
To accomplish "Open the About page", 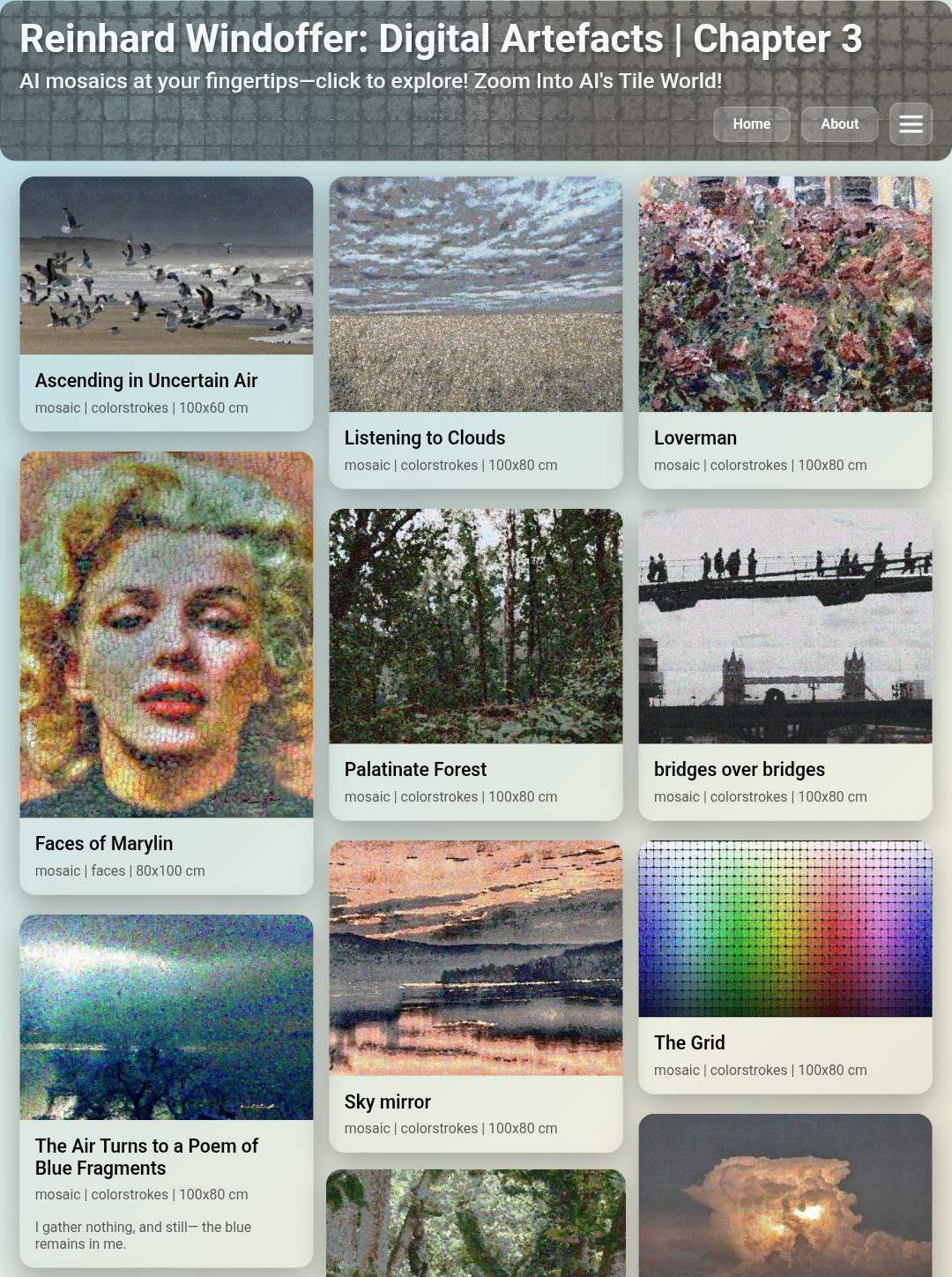I will tap(839, 124).
